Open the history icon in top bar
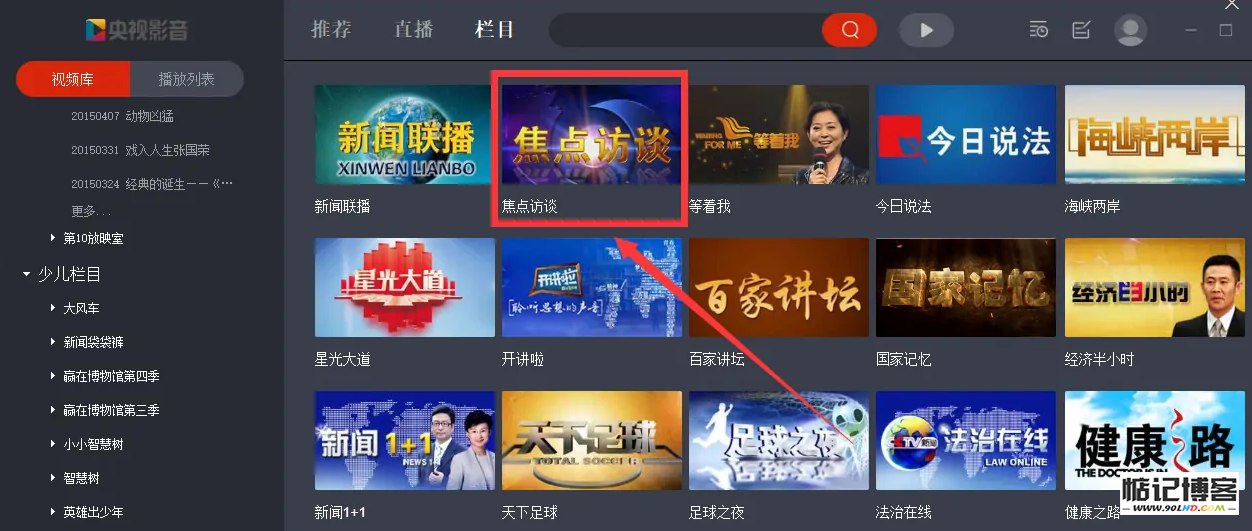 click(x=1039, y=30)
